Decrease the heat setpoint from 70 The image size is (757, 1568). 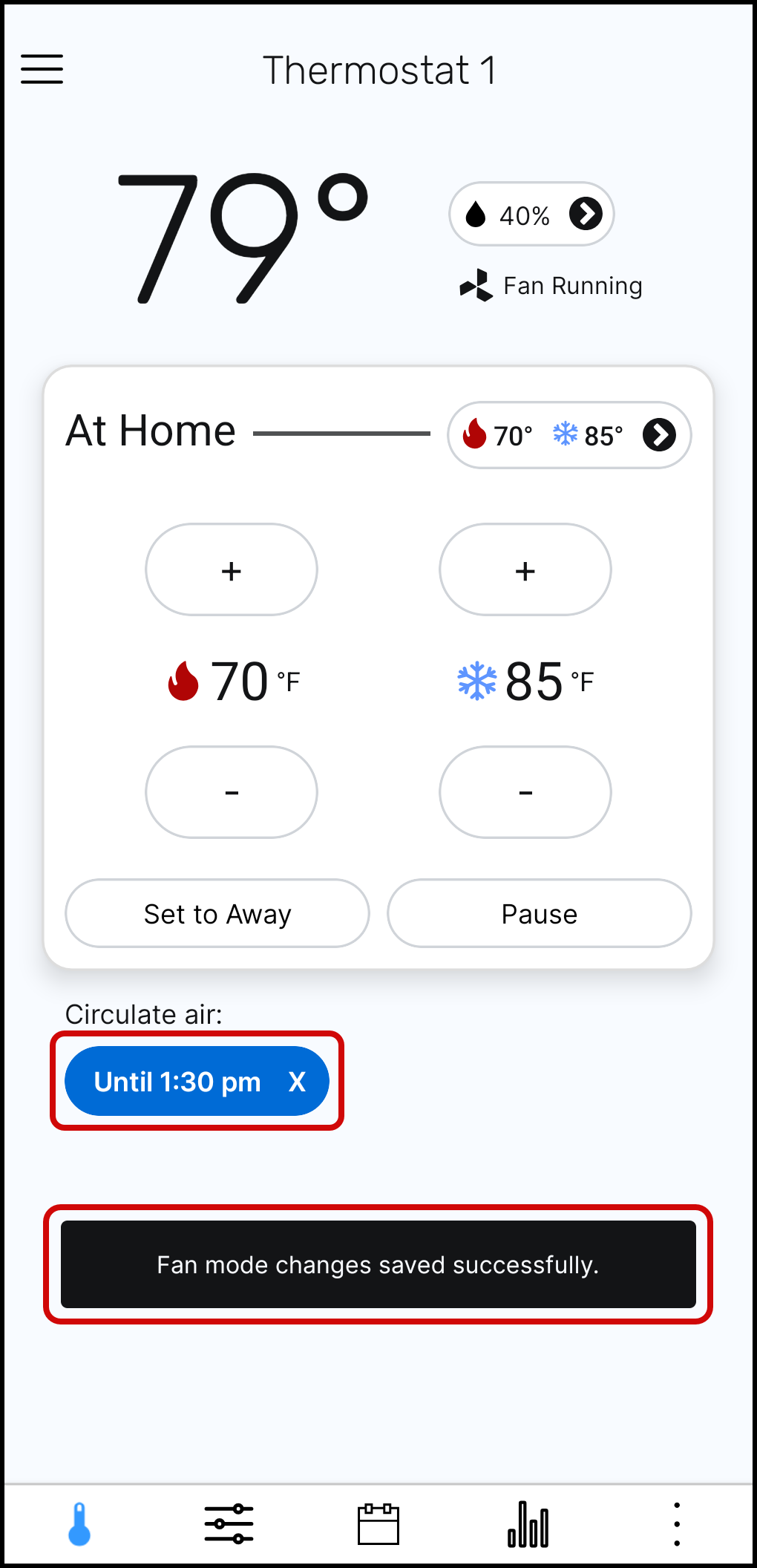click(232, 792)
